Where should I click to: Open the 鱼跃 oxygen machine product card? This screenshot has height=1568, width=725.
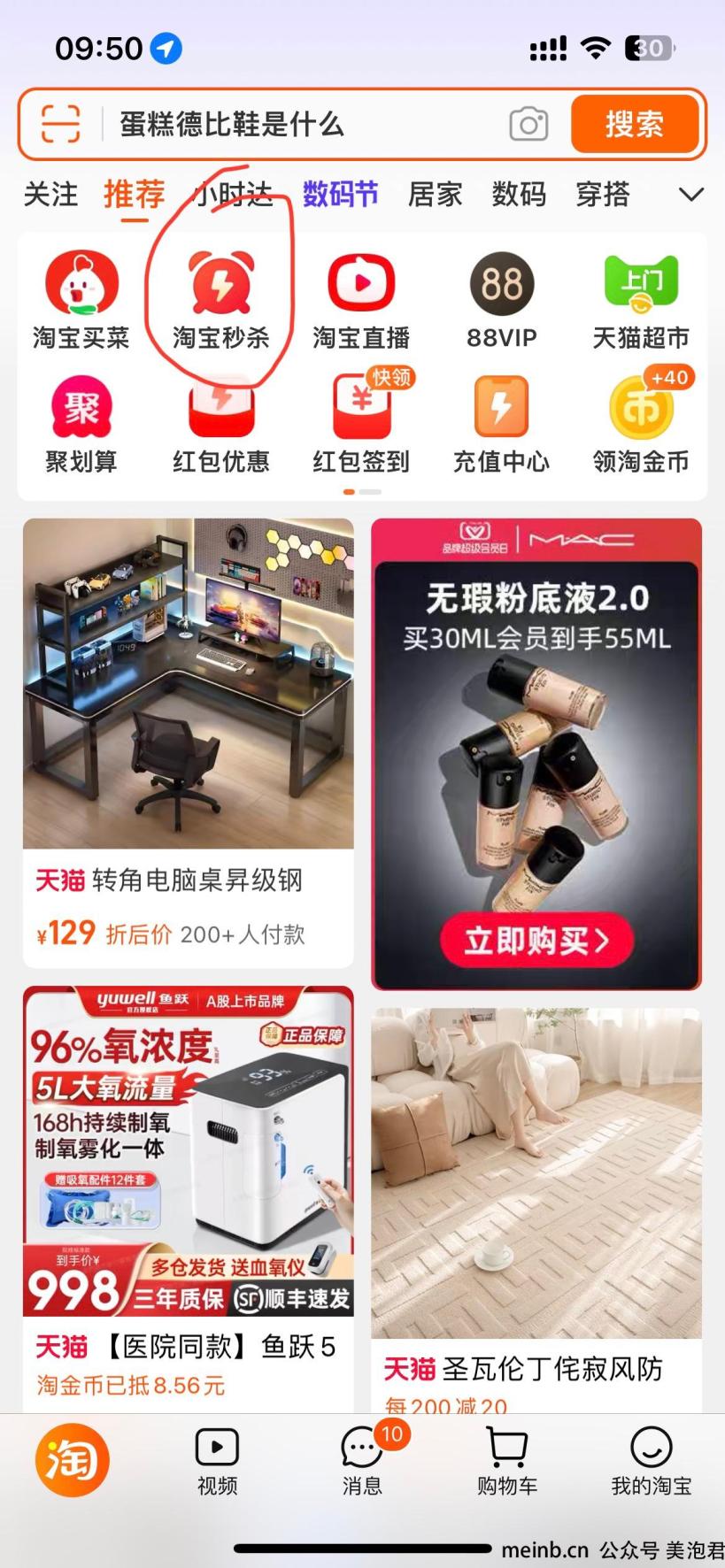[188, 1186]
